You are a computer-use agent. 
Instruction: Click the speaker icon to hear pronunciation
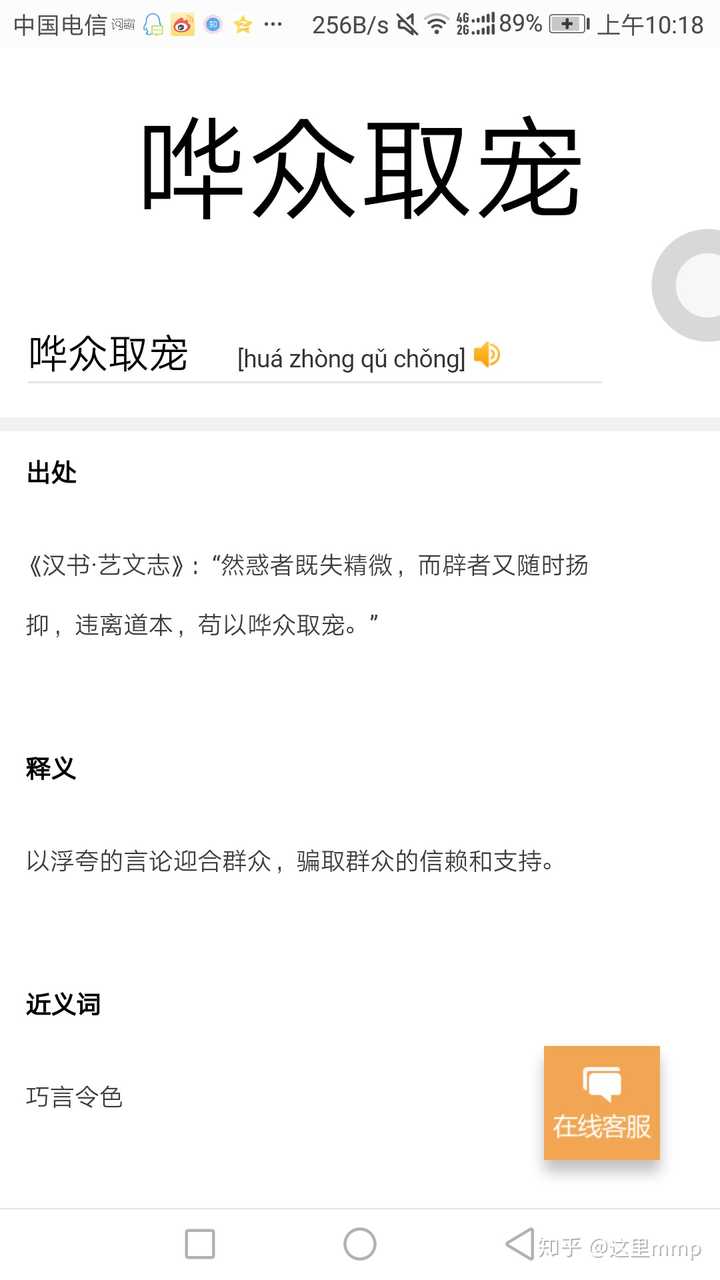tap(487, 356)
